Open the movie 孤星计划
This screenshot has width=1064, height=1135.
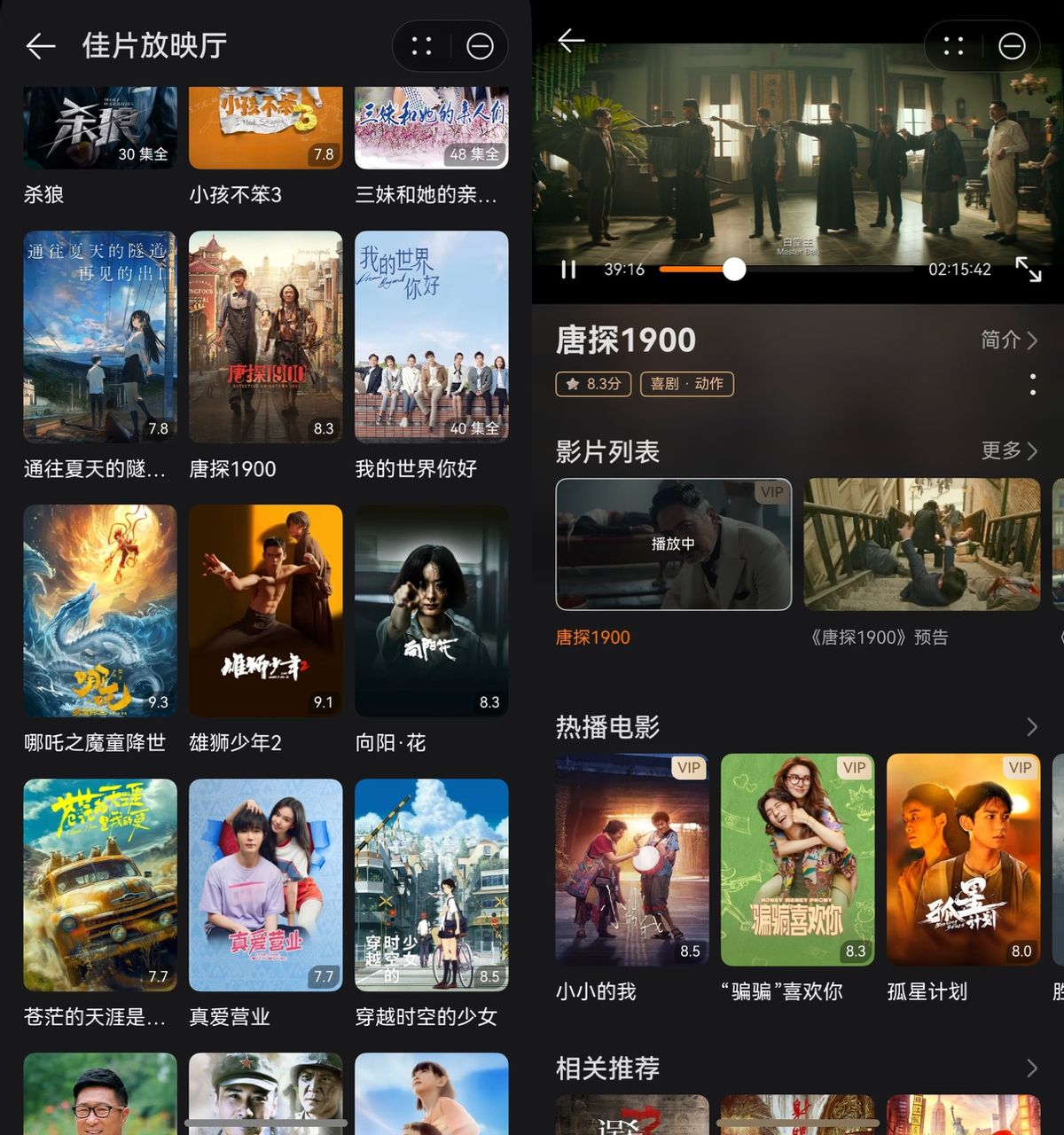(963, 859)
